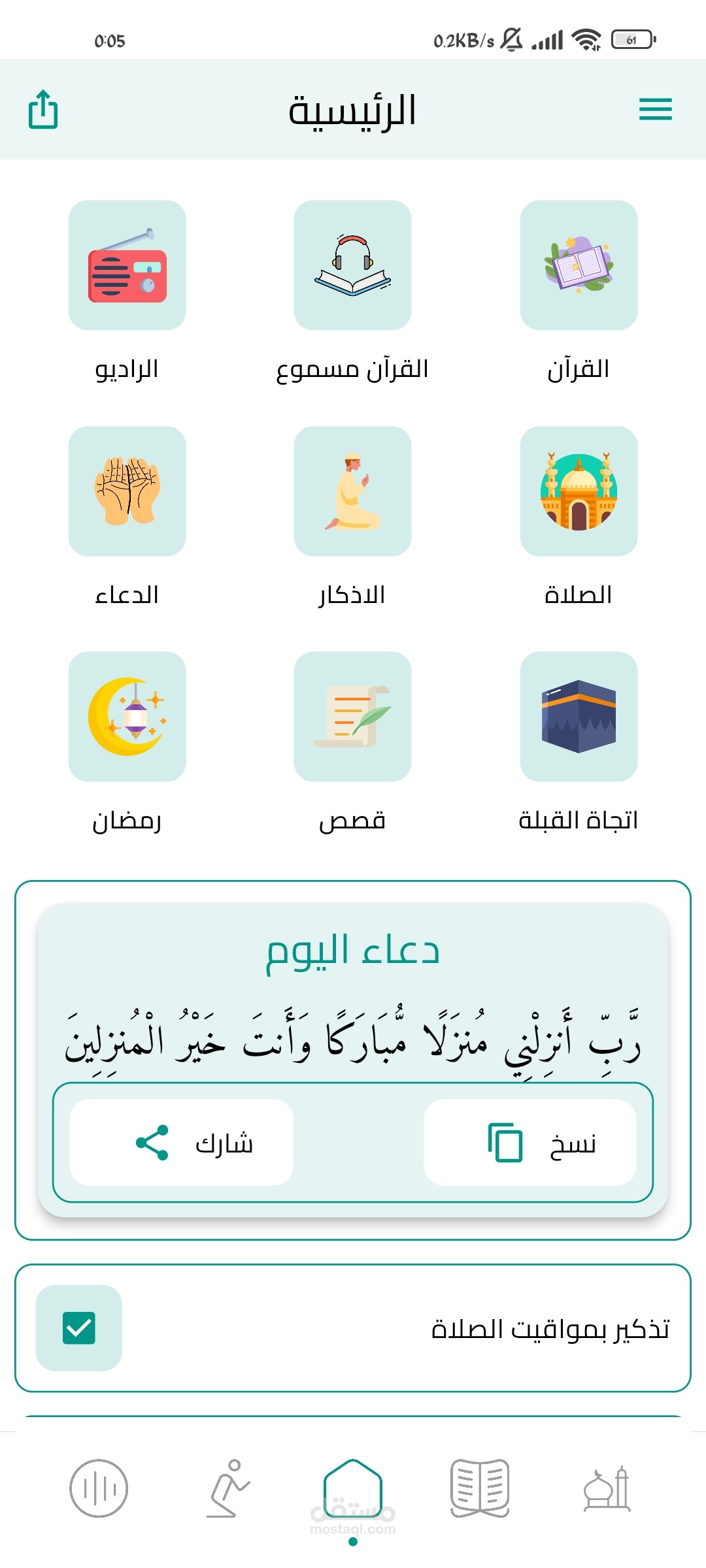Open the قصص (Stories) tile
The image size is (706, 1568).
[x=352, y=717]
